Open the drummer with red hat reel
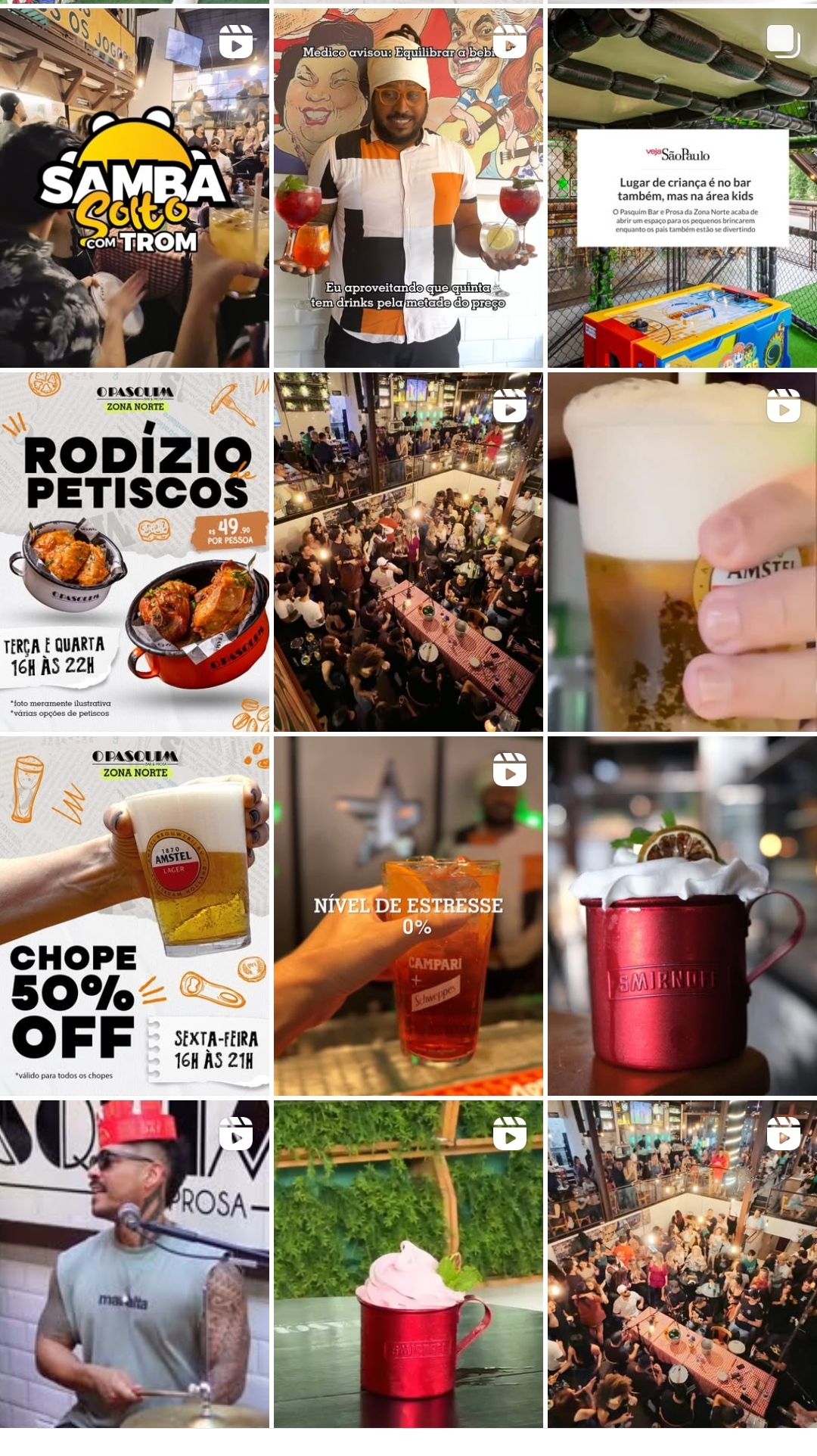Screen dimensions: 817x1456 (x=134, y=1264)
